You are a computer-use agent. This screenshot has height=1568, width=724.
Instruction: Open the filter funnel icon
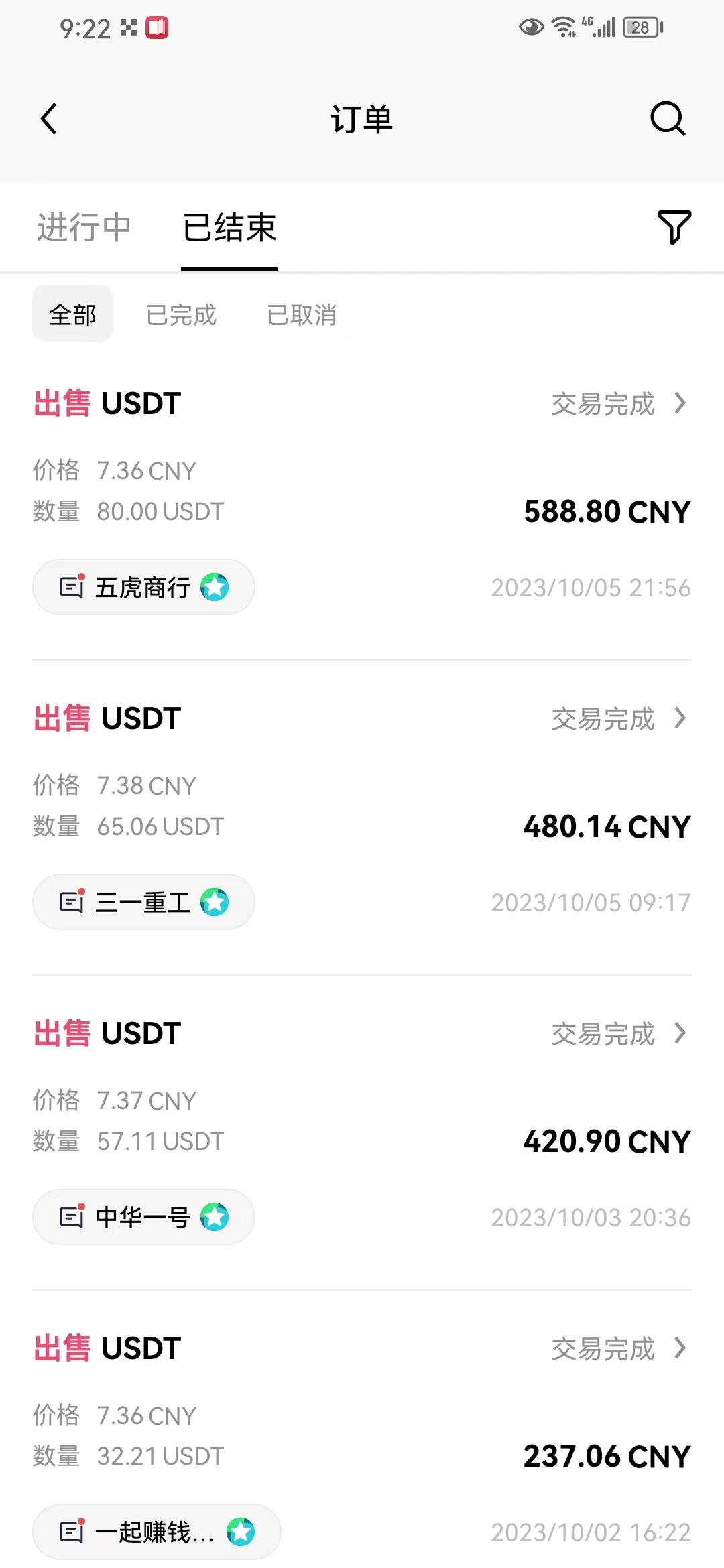(x=675, y=226)
